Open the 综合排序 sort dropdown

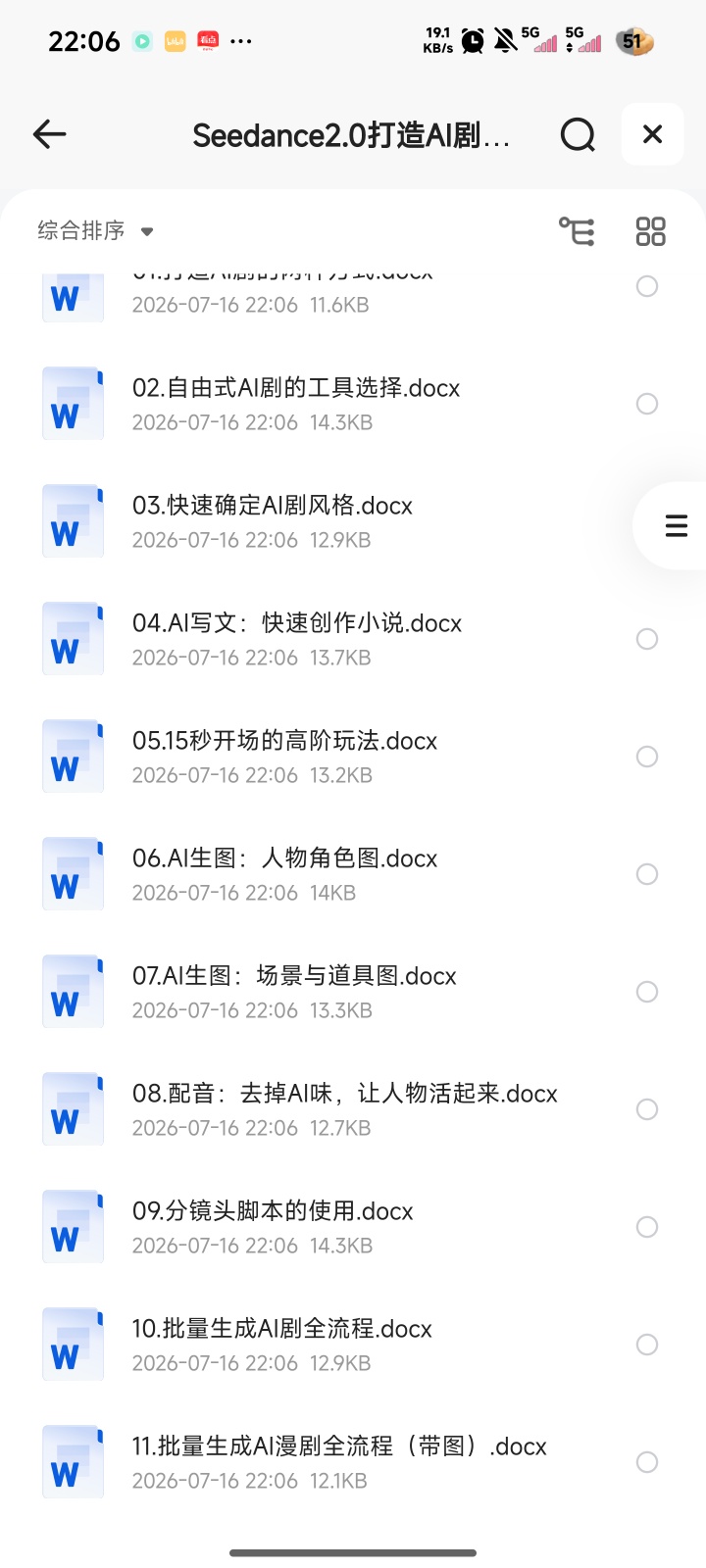click(95, 231)
